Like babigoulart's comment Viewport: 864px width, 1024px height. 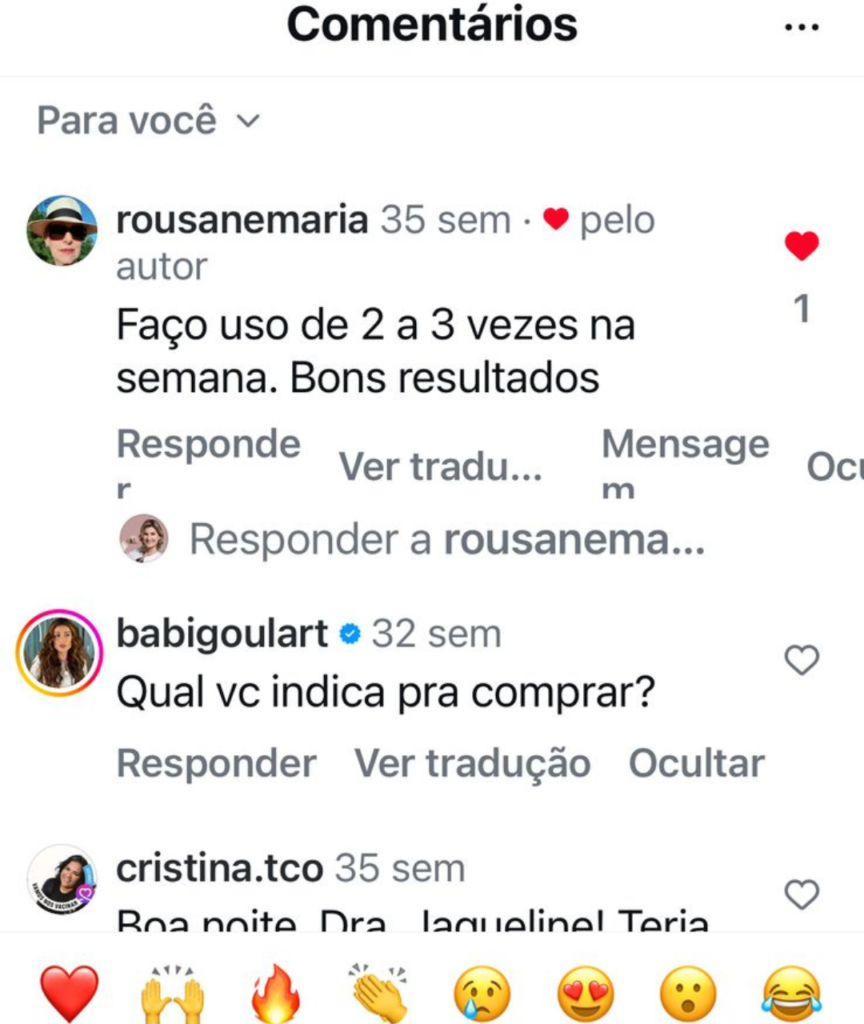coord(801,660)
